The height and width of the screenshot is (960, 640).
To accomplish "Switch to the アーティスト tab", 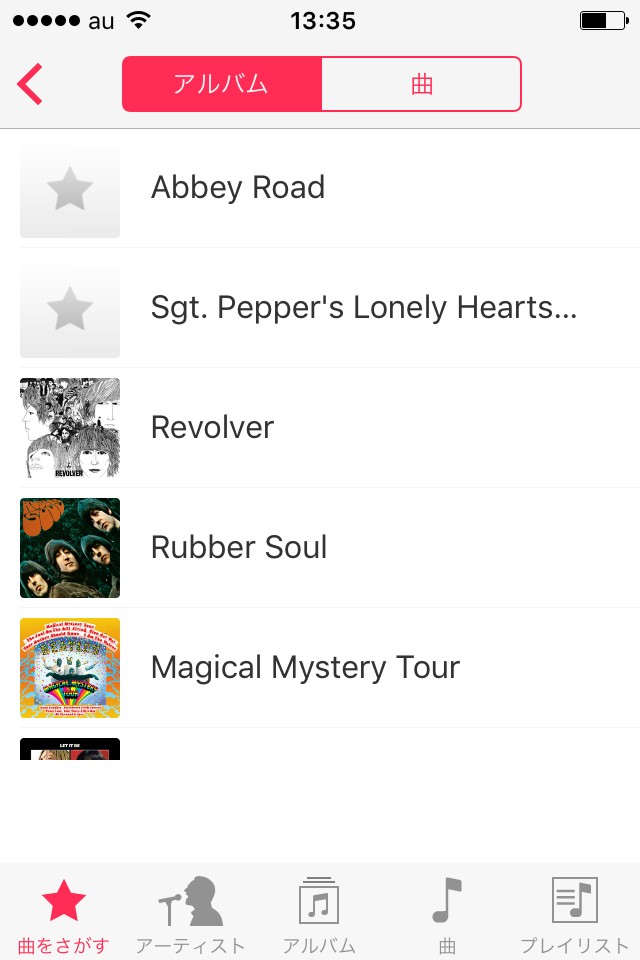I will (x=190, y=915).
